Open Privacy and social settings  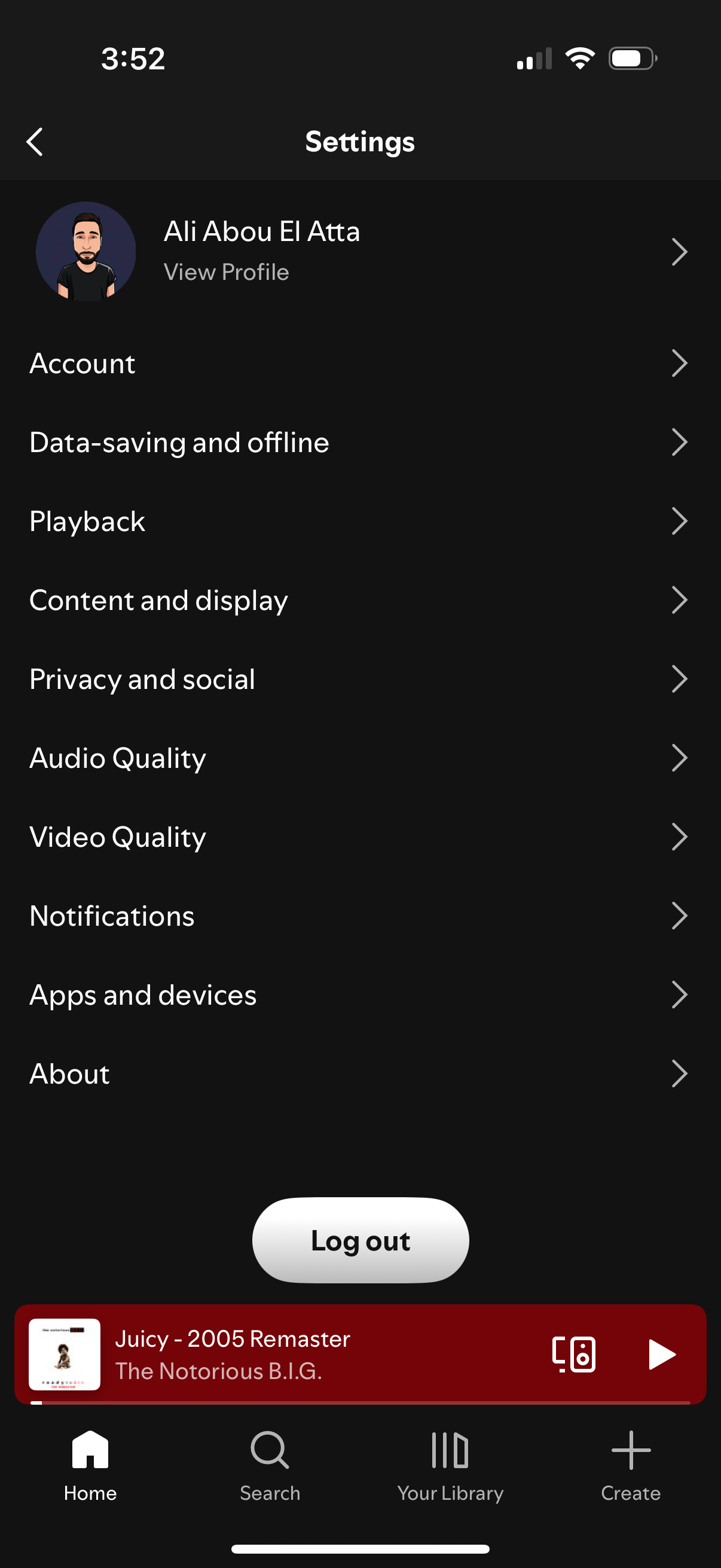[142, 679]
